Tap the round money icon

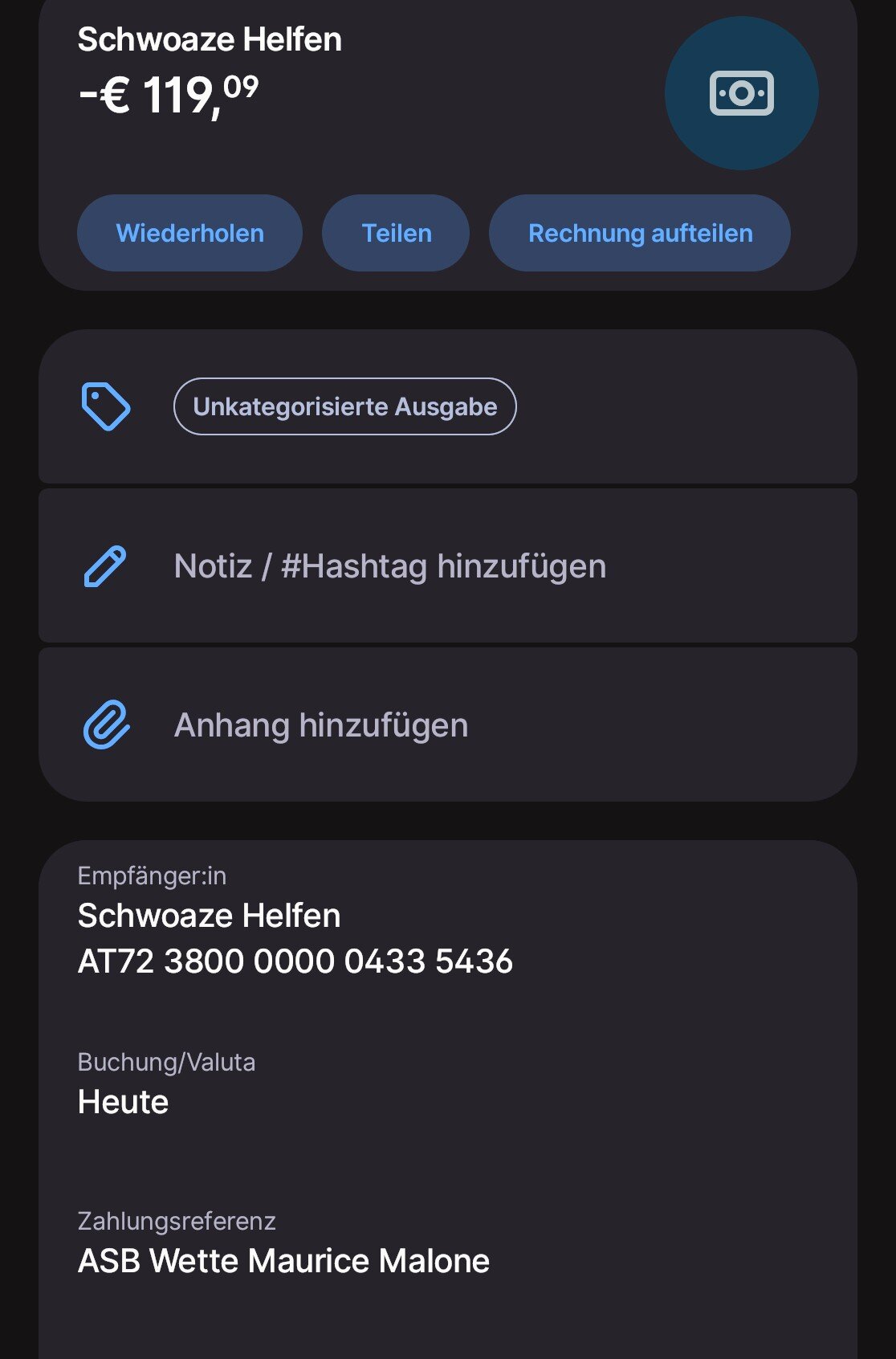coord(742,93)
